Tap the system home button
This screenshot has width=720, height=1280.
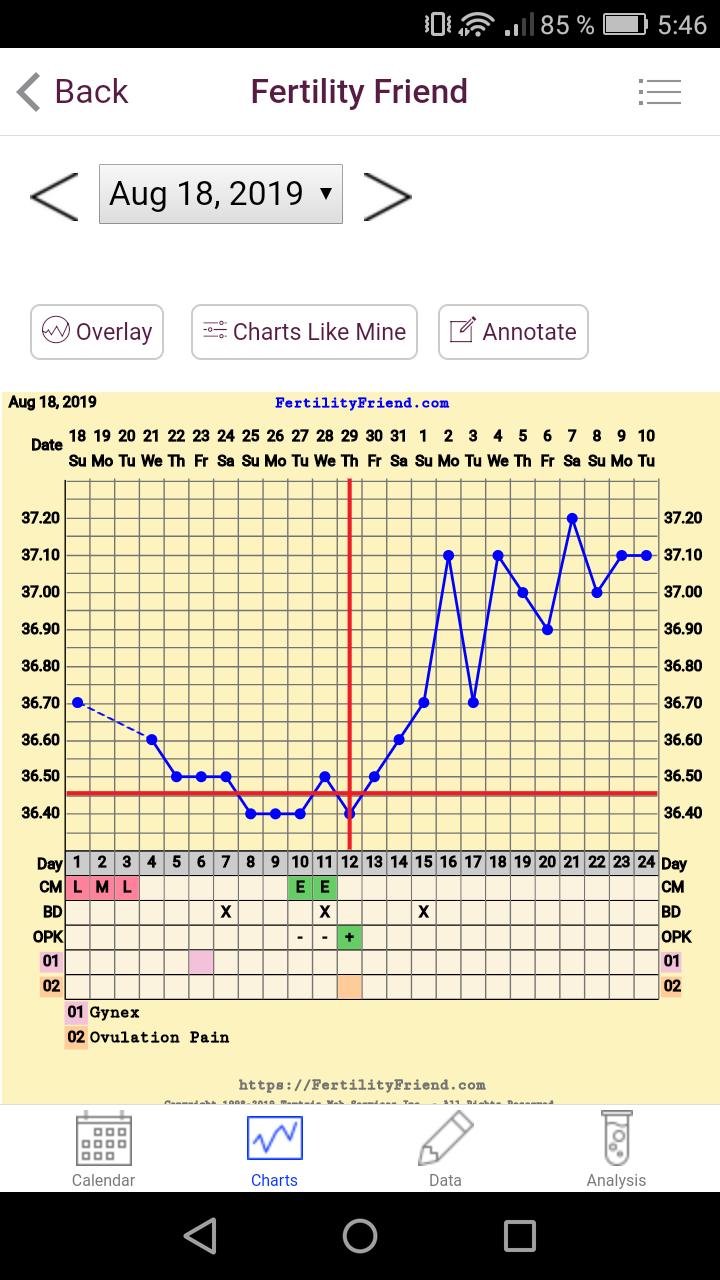(x=360, y=1236)
